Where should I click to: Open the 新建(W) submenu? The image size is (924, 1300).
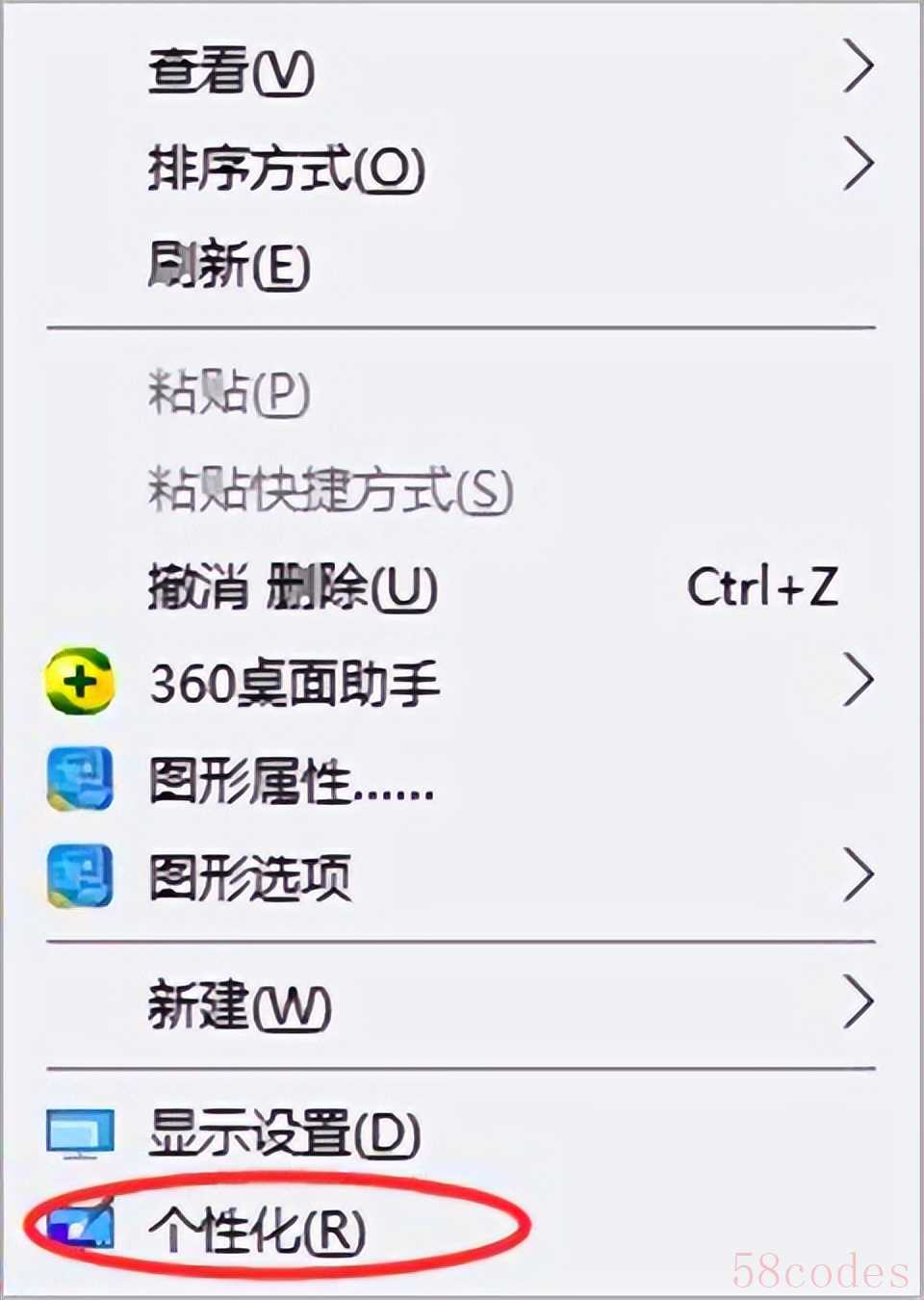click(x=239, y=1005)
